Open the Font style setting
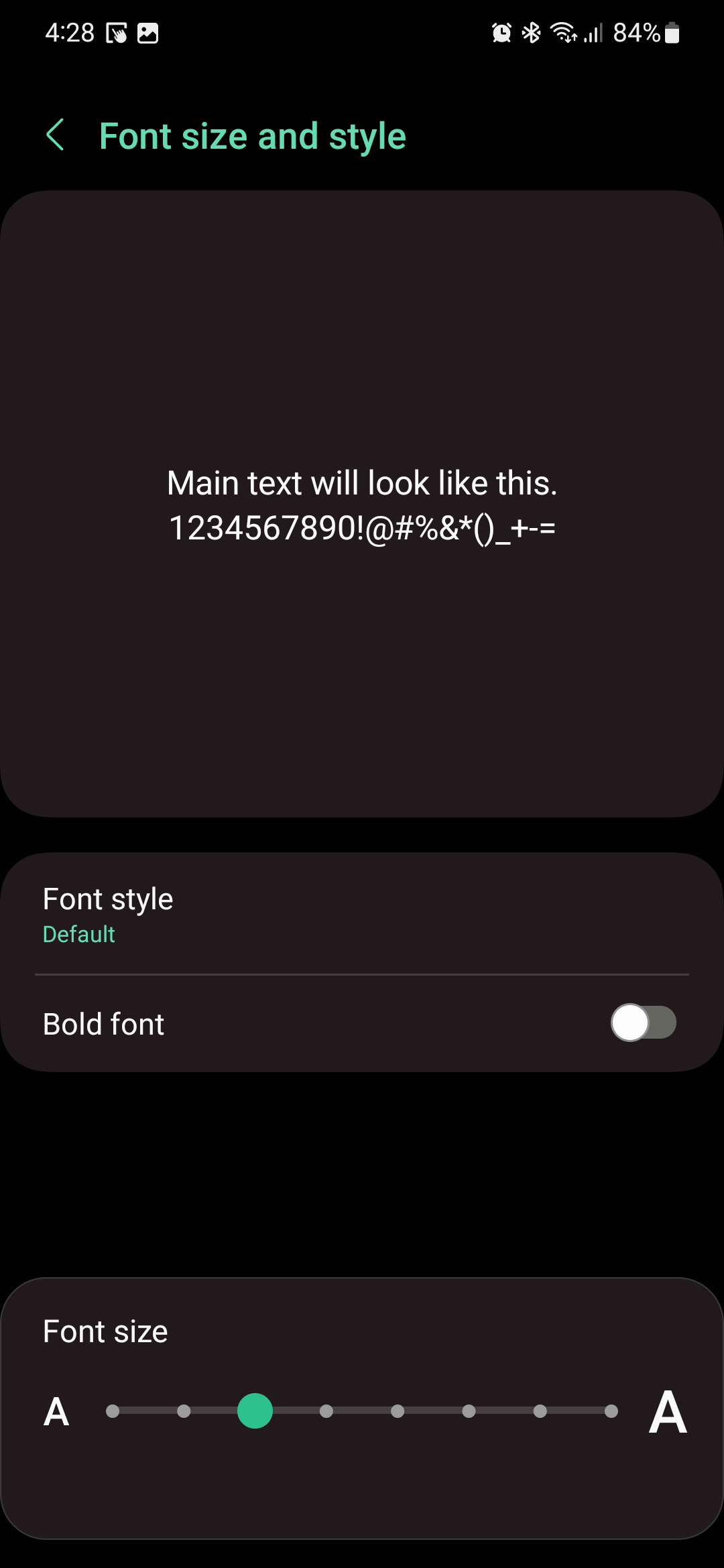This screenshot has height=1568, width=724. (x=362, y=914)
